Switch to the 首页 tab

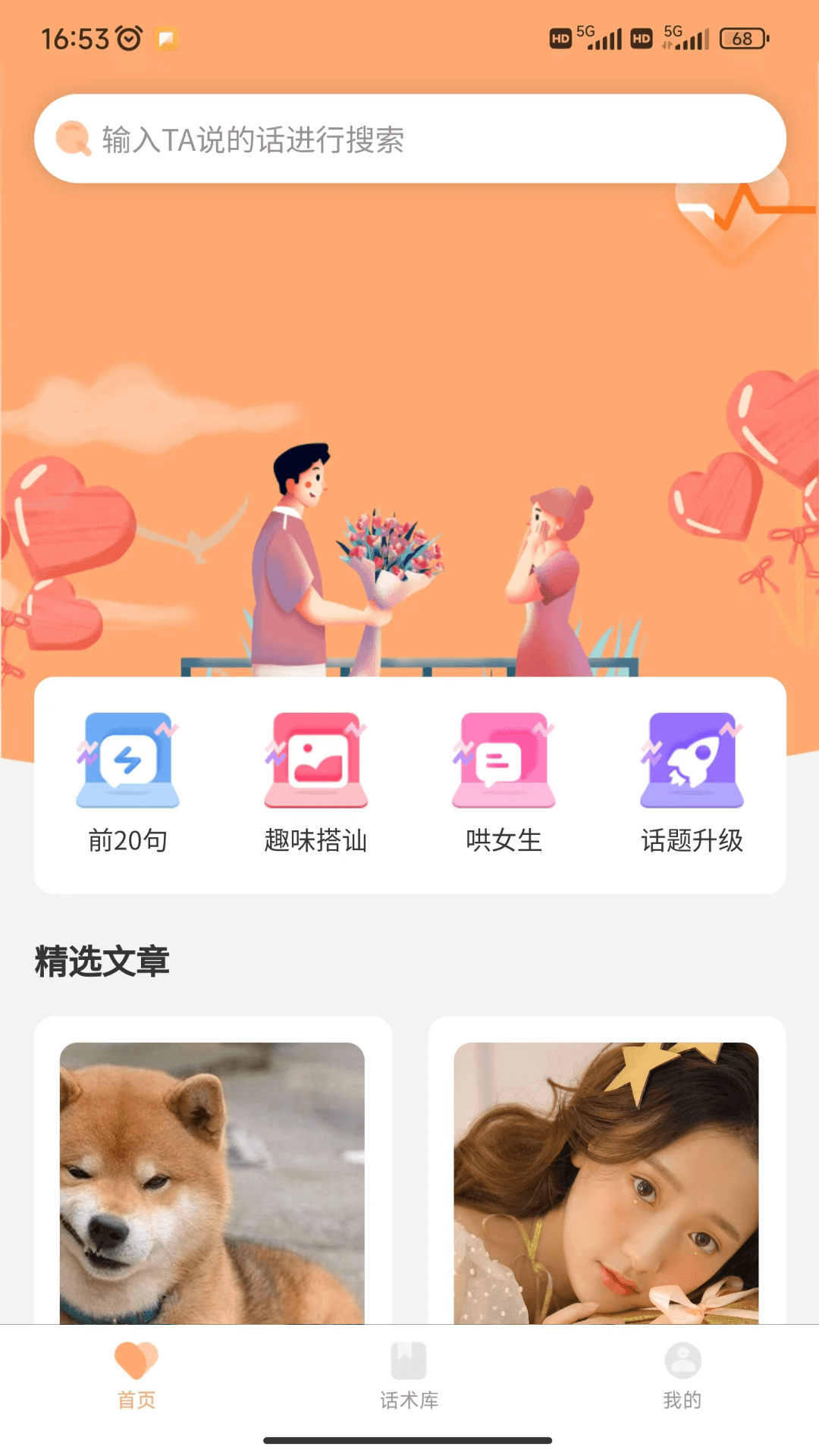tap(136, 1376)
